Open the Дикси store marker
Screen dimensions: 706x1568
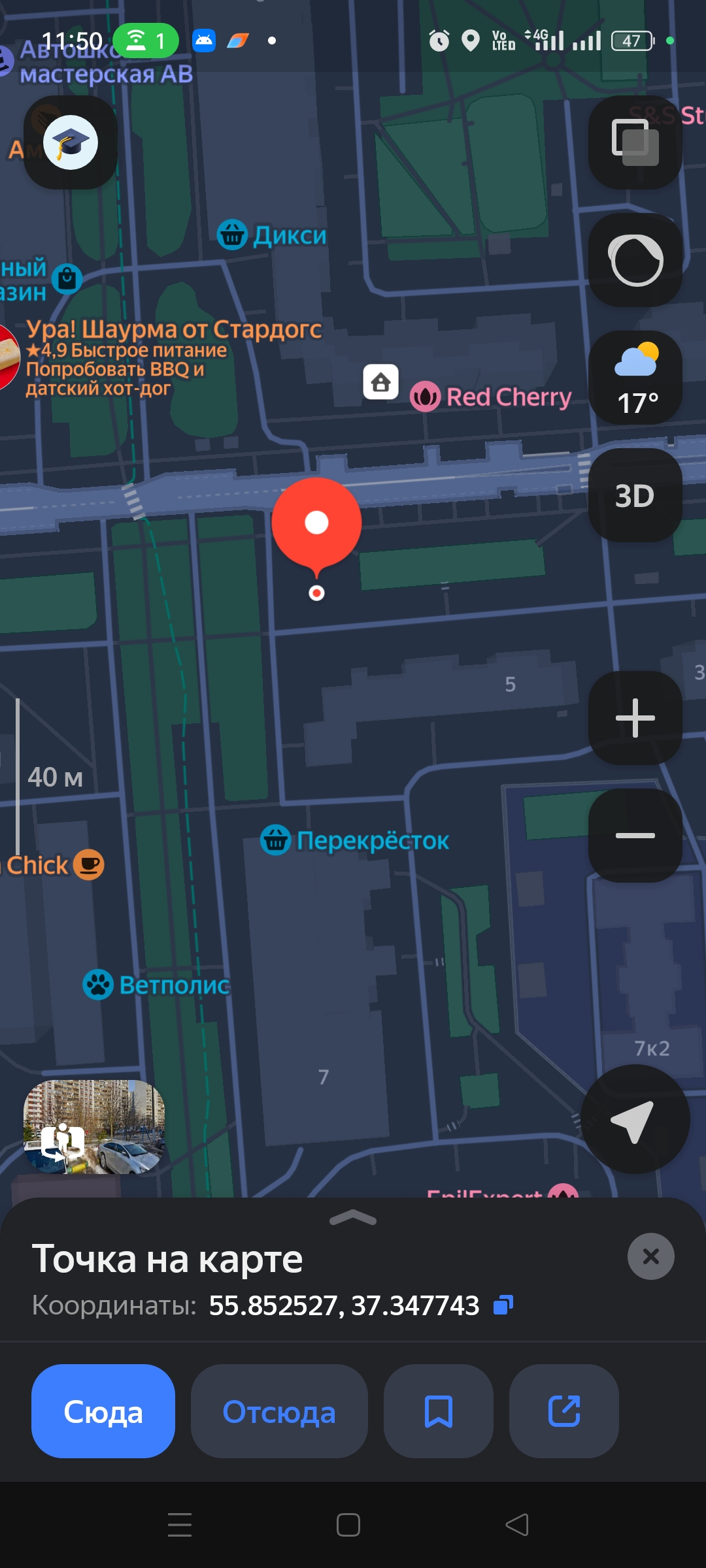point(272,235)
